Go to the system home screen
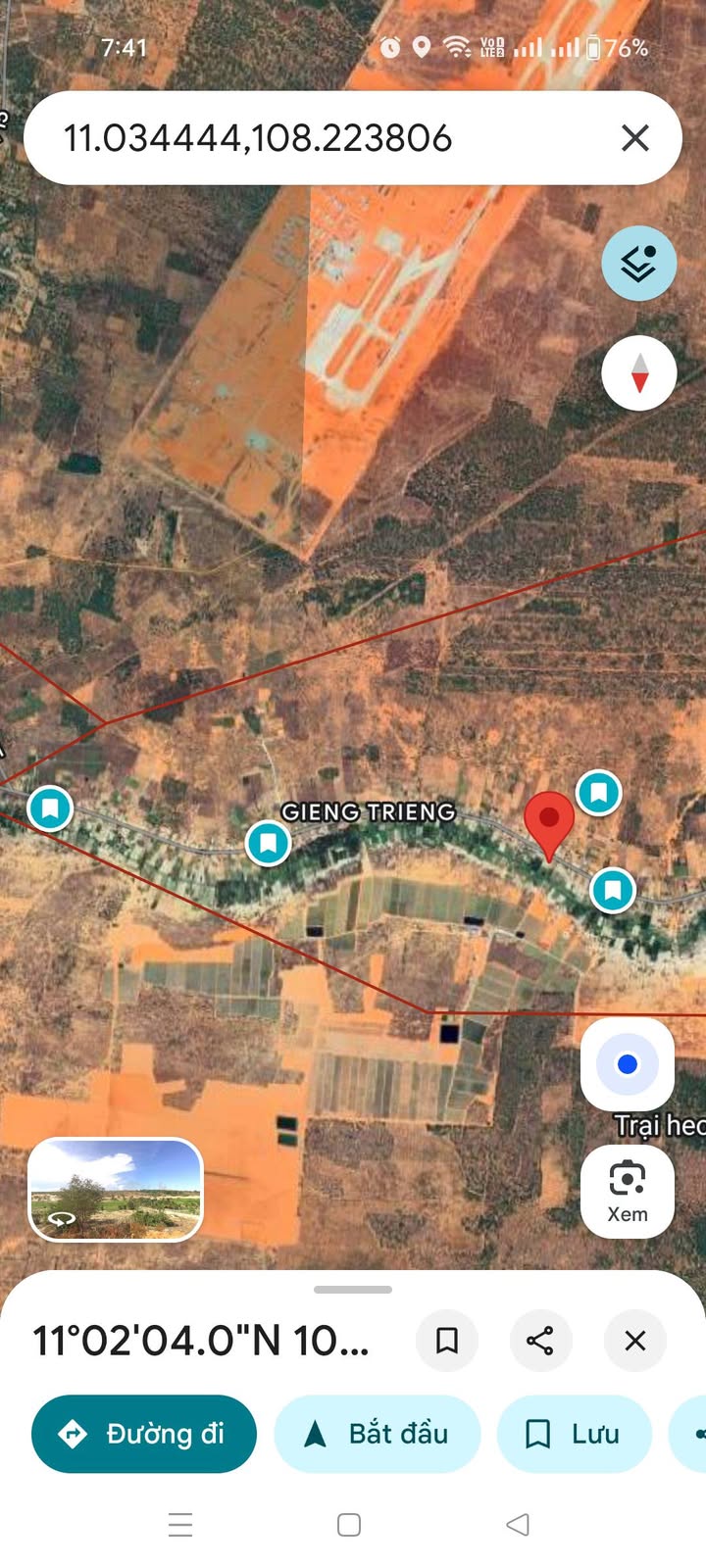Viewport: 706px width, 1568px height. coord(349,1524)
